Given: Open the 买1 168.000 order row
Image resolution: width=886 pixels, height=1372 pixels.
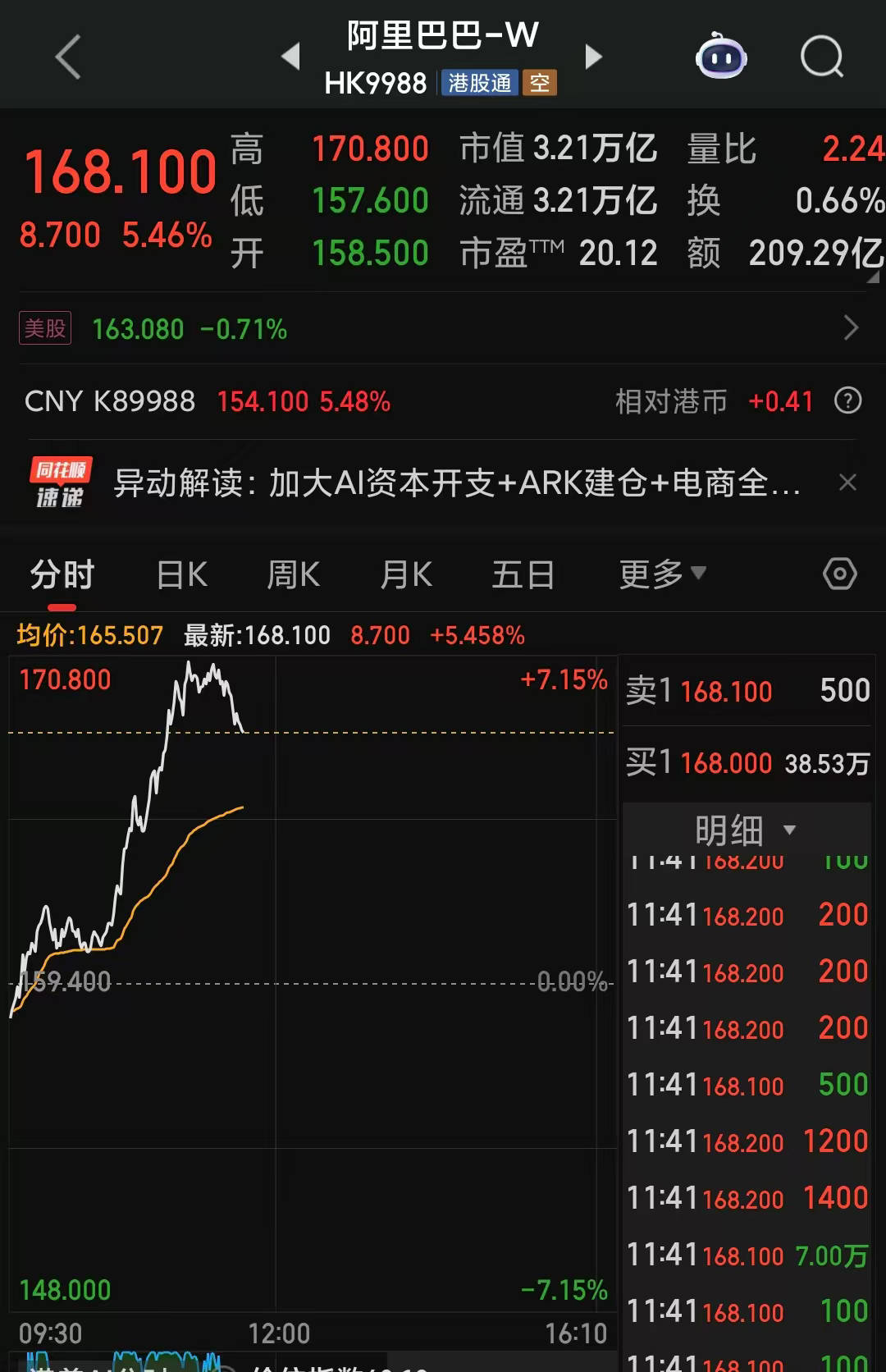Looking at the screenshot, I should click(x=747, y=763).
